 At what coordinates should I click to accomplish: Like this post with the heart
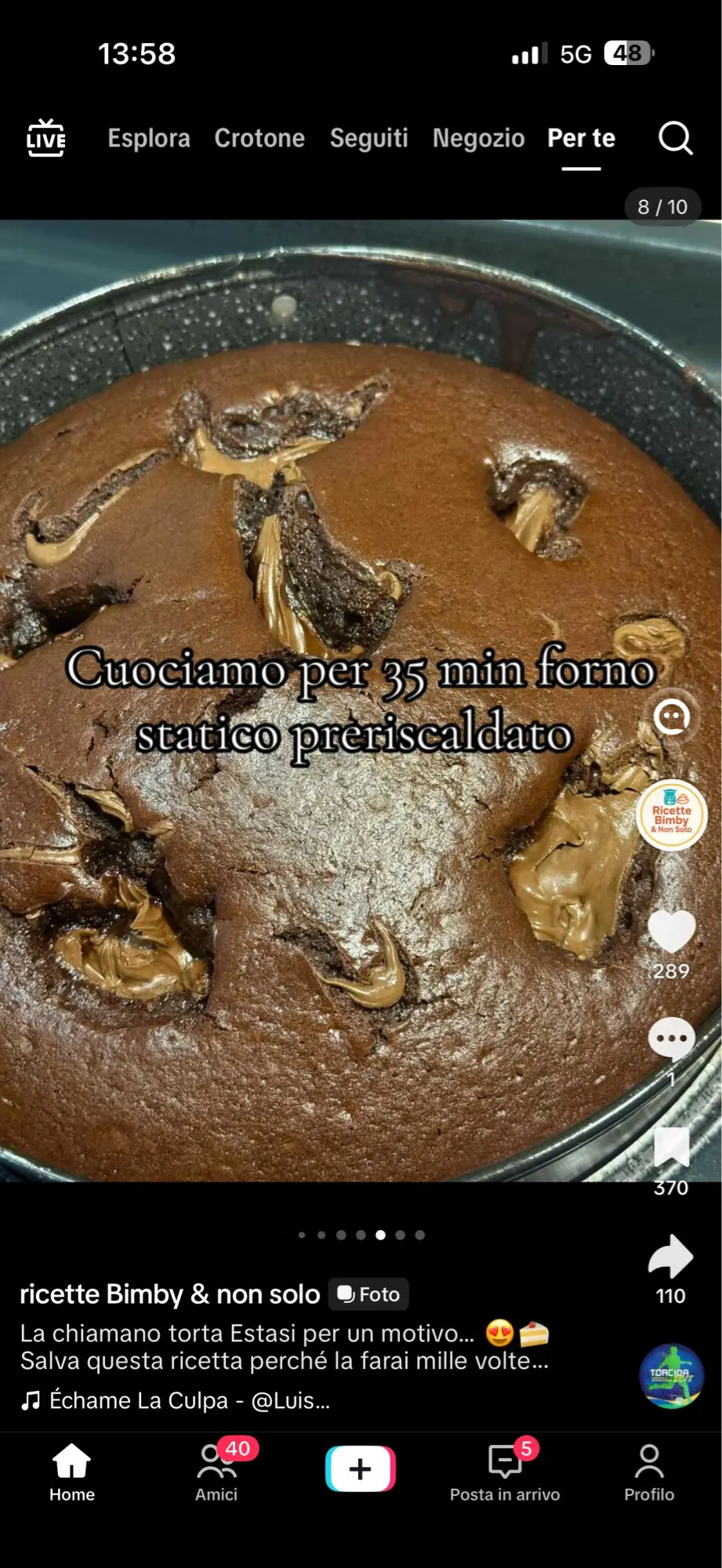[672, 931]
